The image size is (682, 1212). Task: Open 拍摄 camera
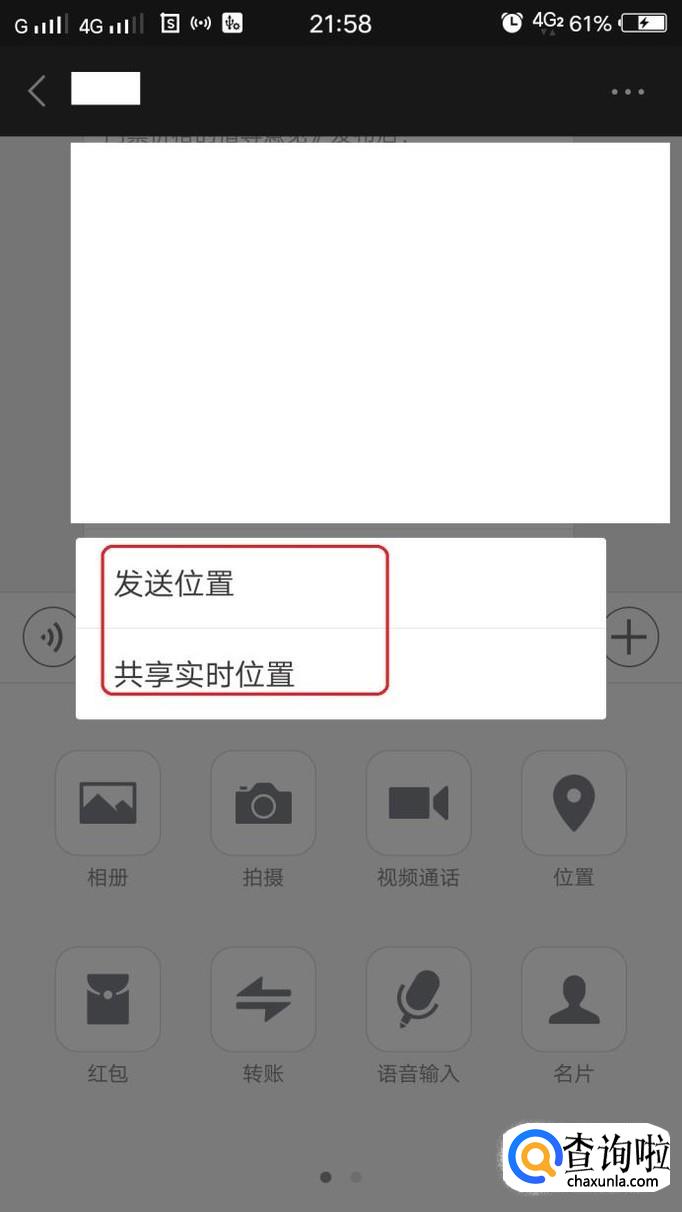coord(263,803)
